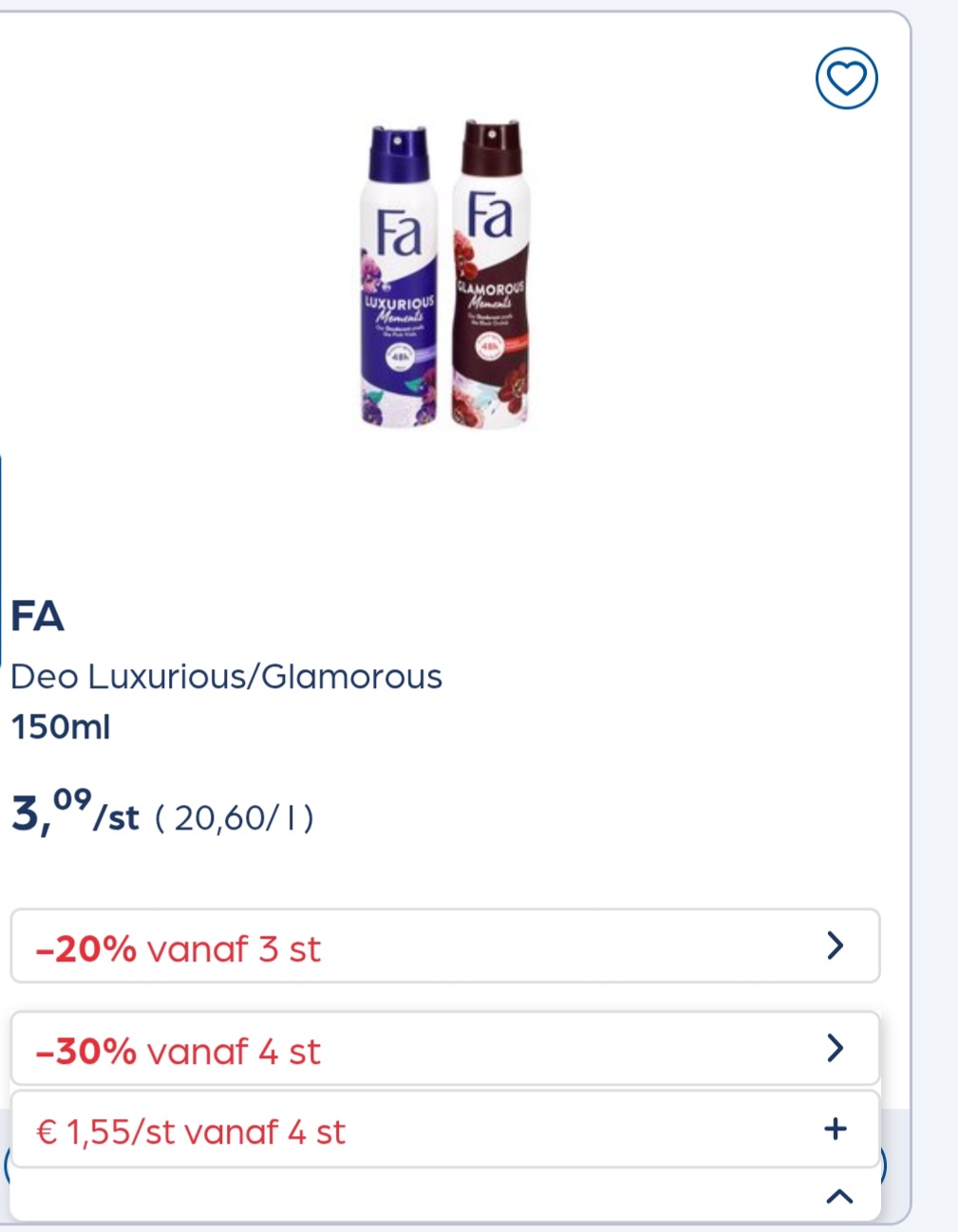Open offer details via the right-pointing arrow
The image size is (958, 1232).
(x=836, y=945)
